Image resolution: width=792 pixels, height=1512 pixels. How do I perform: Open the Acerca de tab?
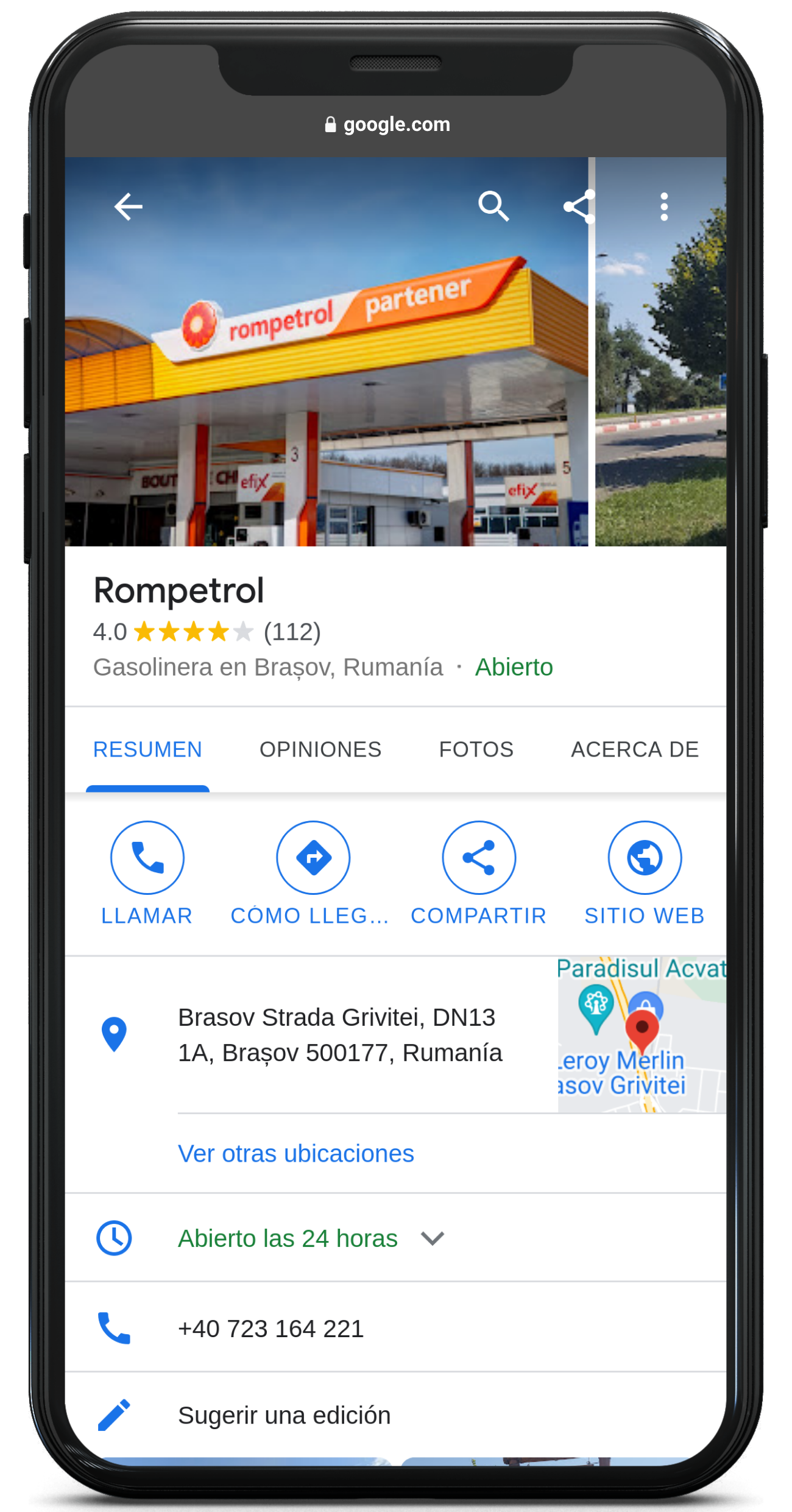pyautogui.click(x=634, y=749)
